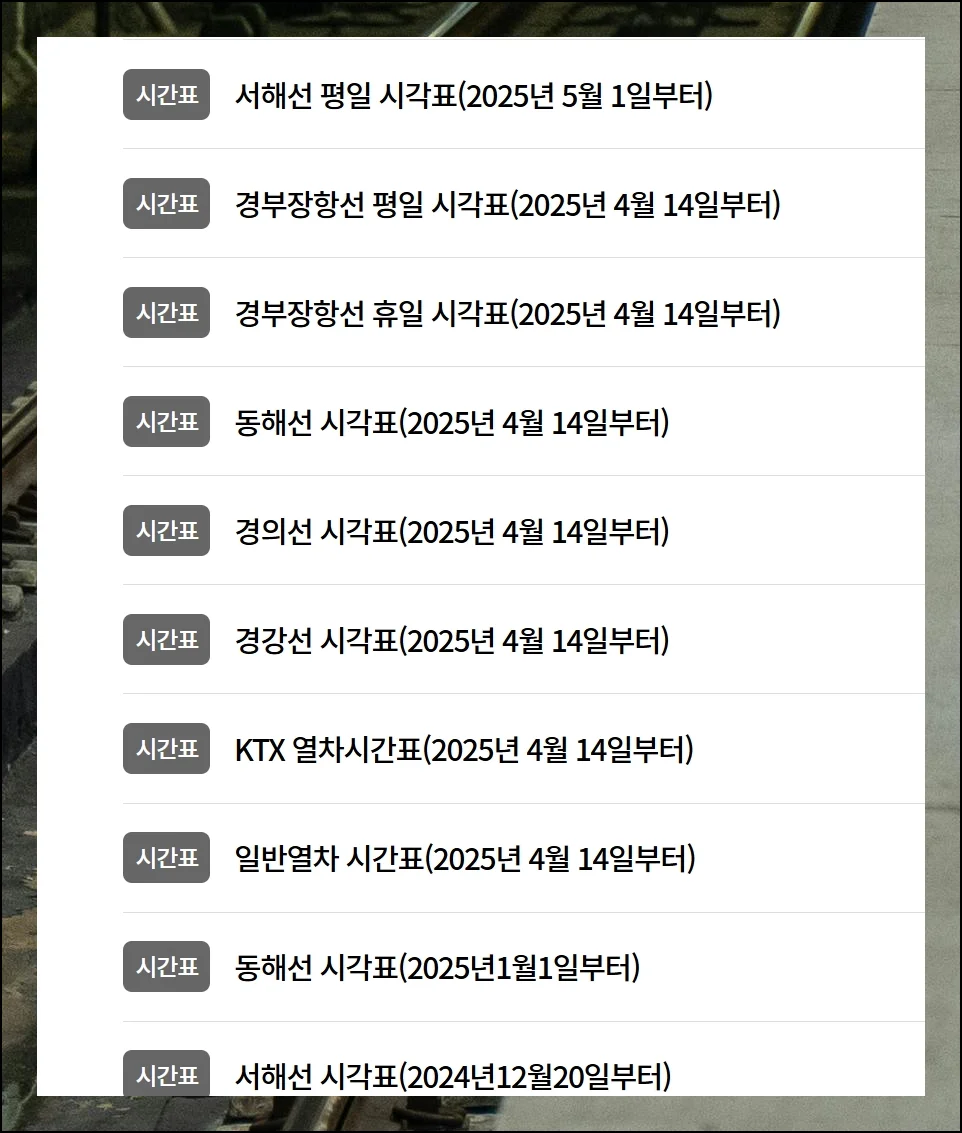View 경의선 시각표
This screenshot has width=962, height=1133.
pos(452,532)
